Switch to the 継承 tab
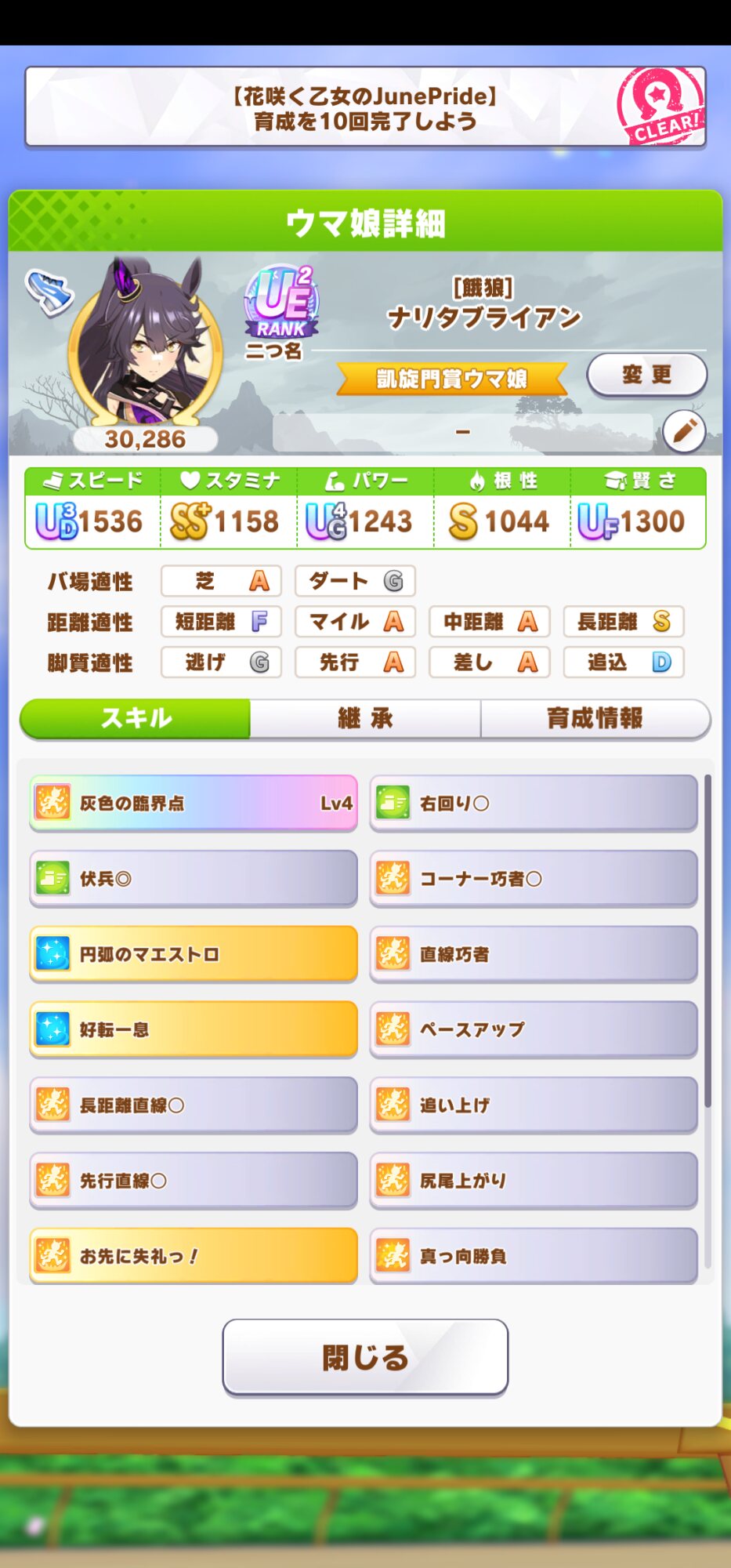 [x=365, y=718]
